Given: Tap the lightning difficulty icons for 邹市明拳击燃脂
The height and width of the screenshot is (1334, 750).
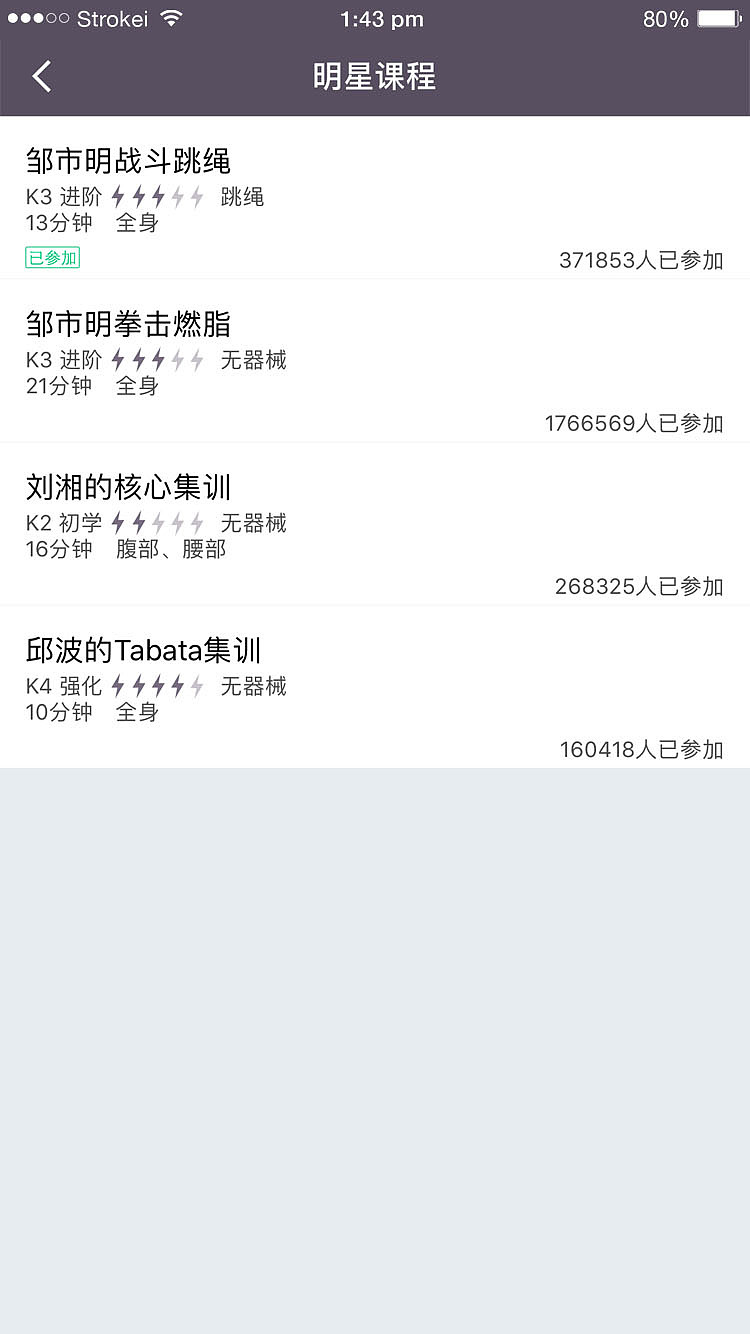Looking at the screenshot, I should [160, 360].
